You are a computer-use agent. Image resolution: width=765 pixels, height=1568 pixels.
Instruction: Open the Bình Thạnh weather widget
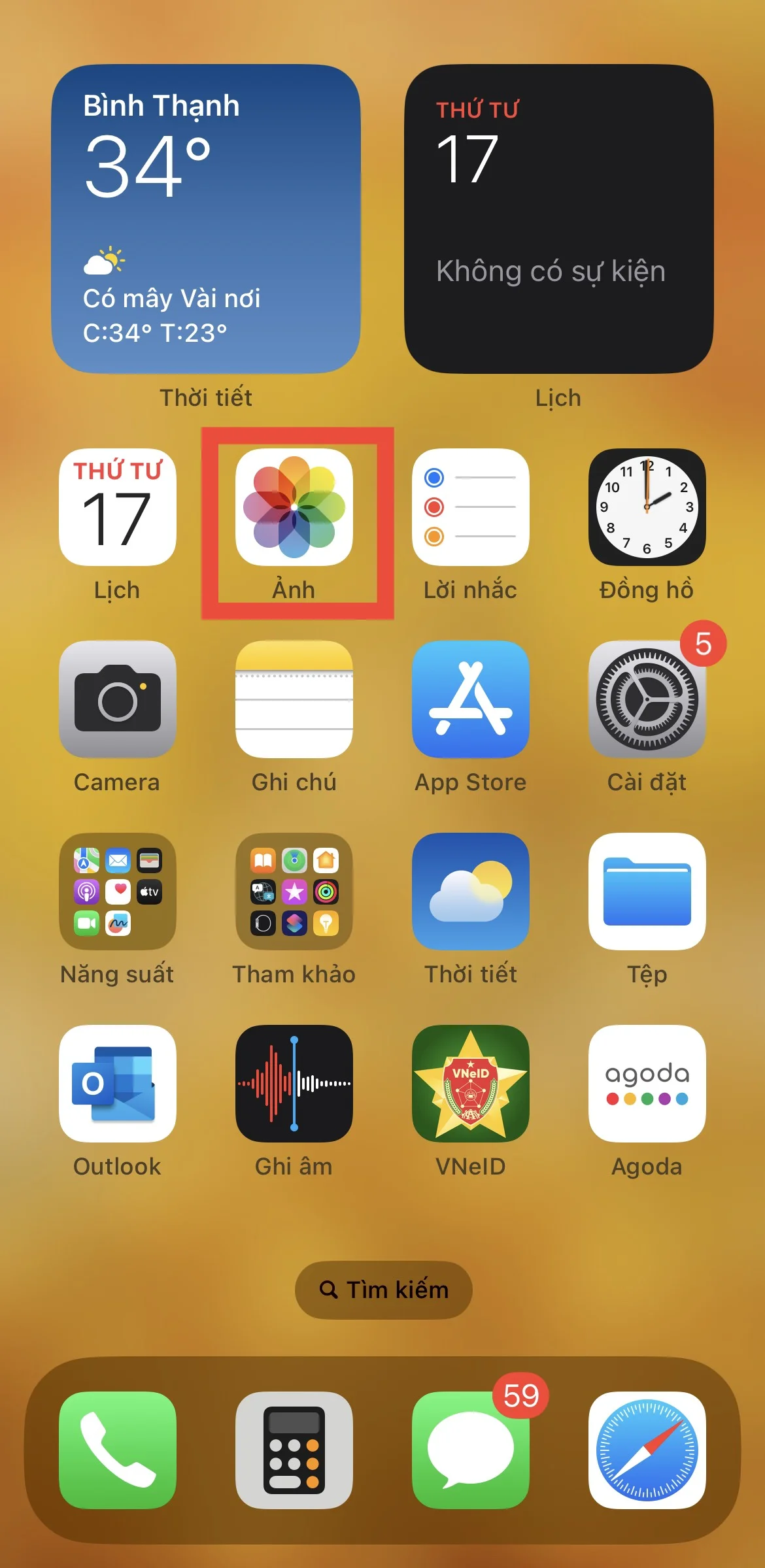tap(207, 219)
